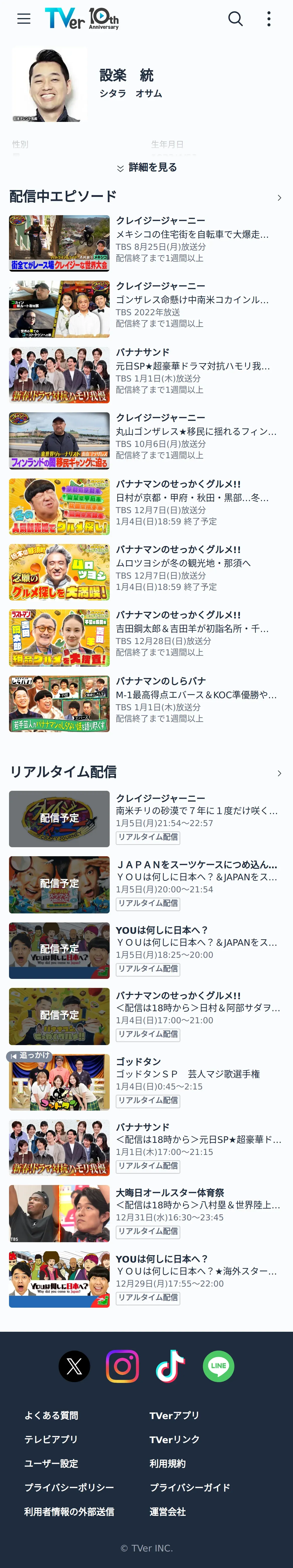
Task: Open the hamburger drawer menu
Action: (x=24, y=19)
